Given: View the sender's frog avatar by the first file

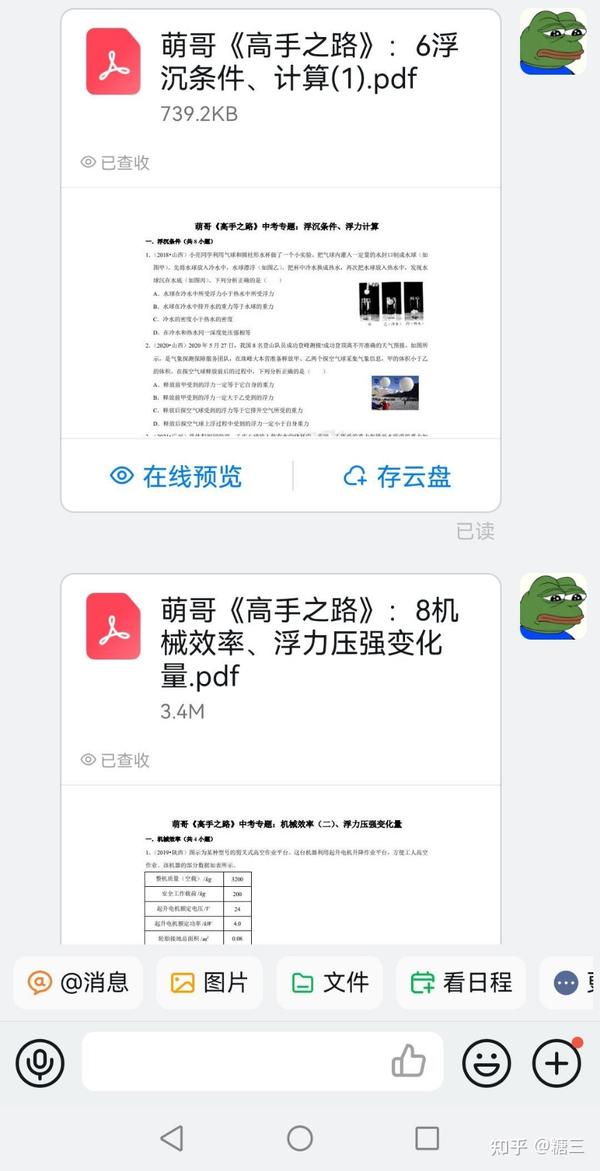Looking at the screenshot, I should 552,42.
